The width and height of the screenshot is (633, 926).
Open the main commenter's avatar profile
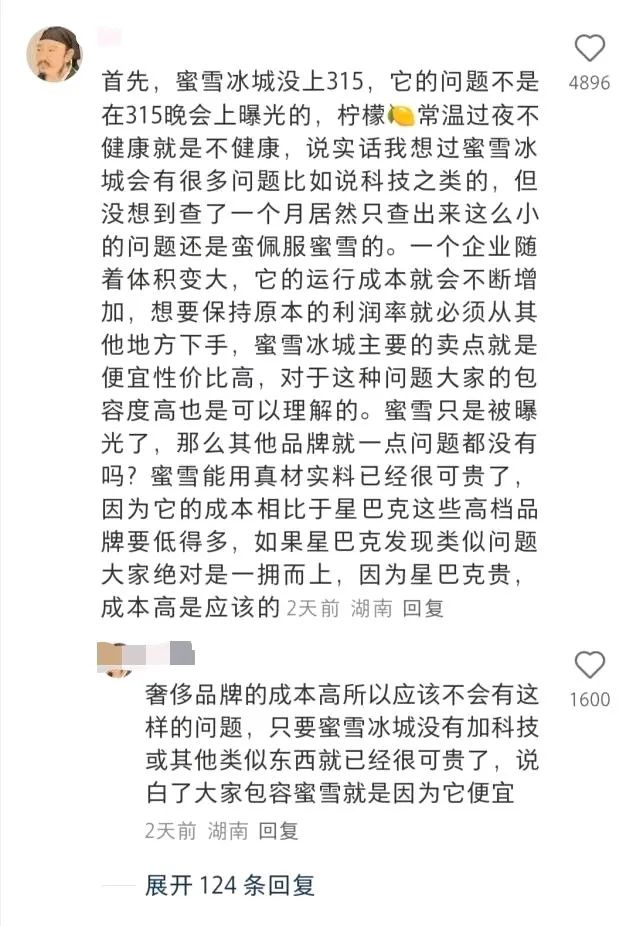coord(54,55)
